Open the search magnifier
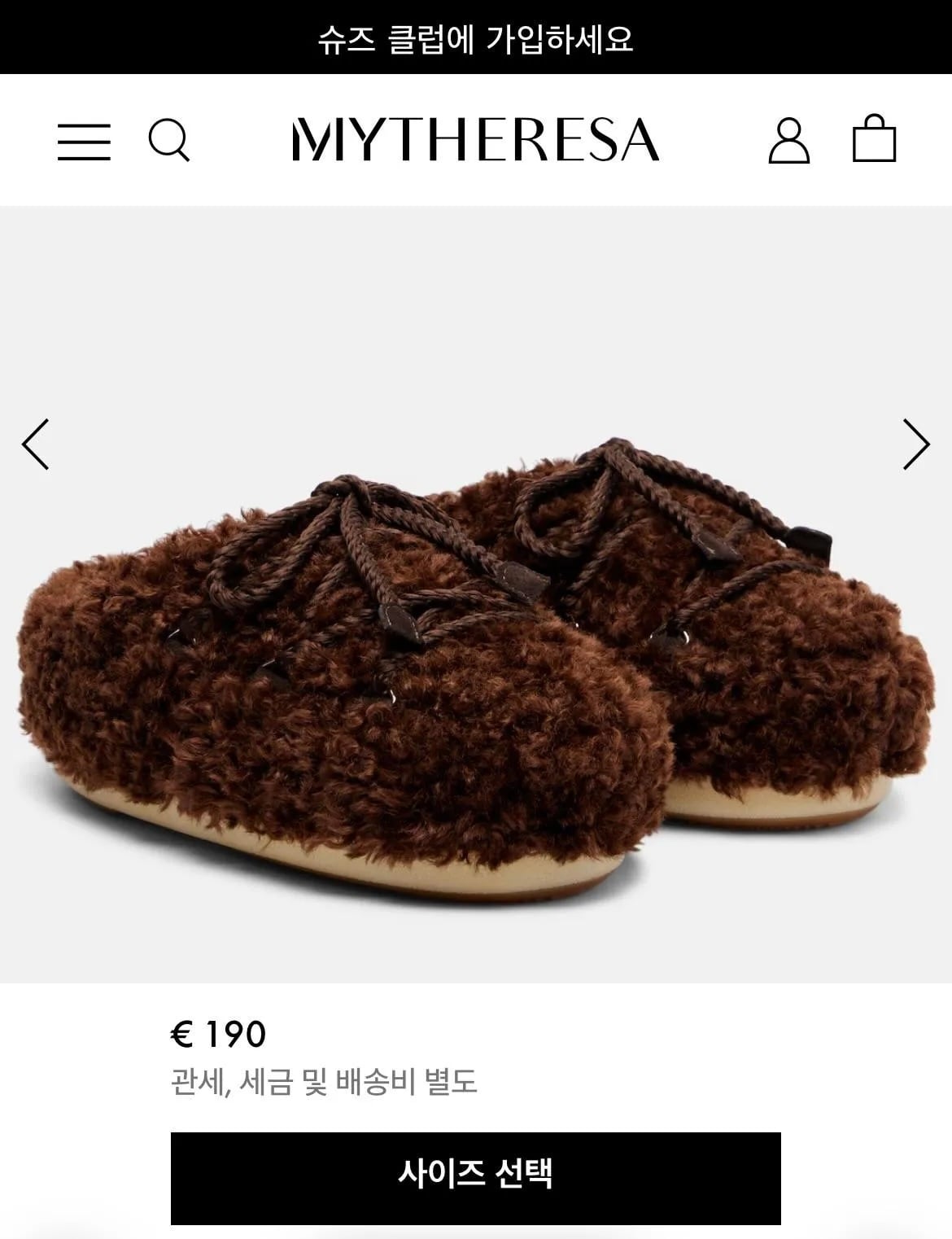This screenshot has height=1239, width=952. pos(169,140)
